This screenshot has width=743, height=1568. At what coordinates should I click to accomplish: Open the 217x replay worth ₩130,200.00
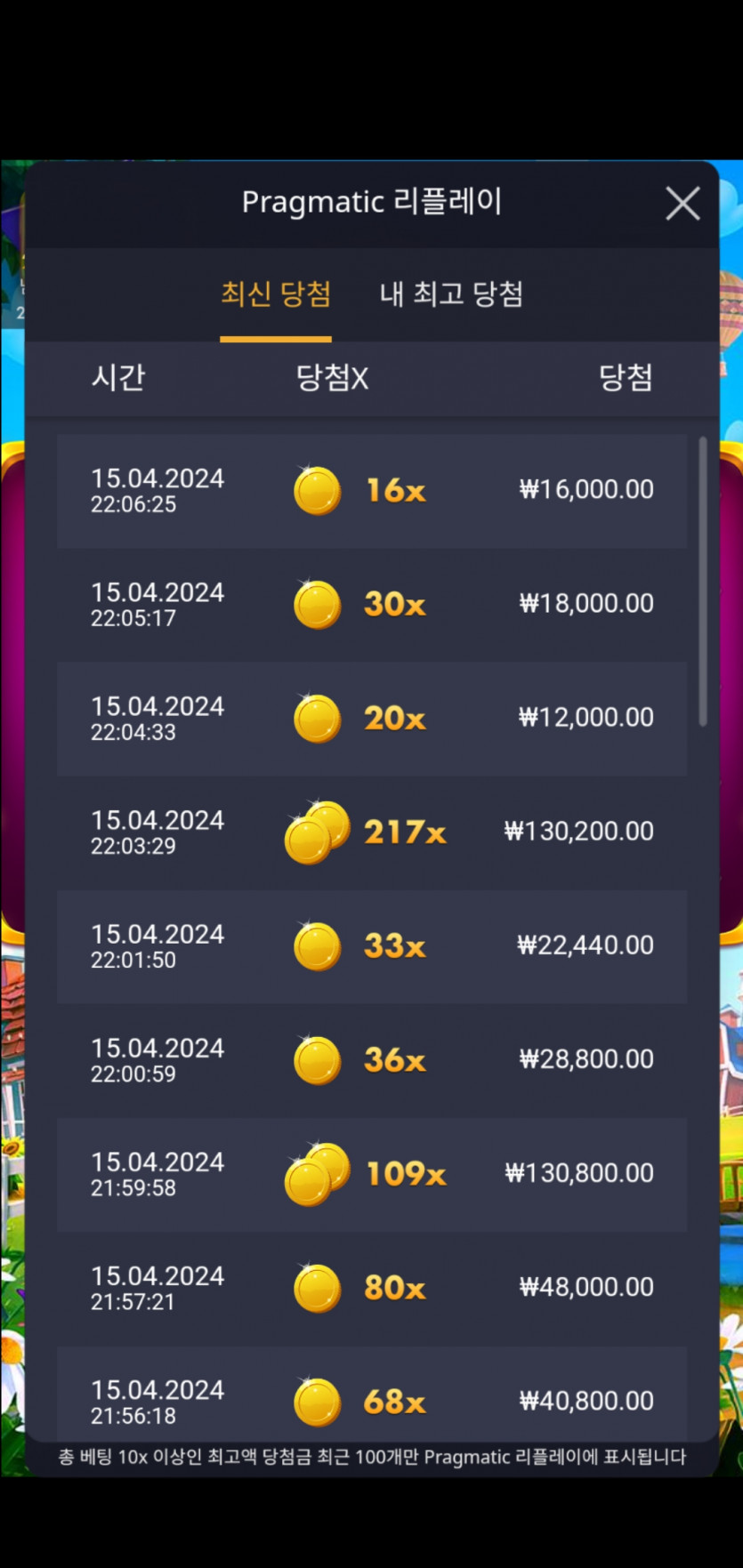click(x=372, y=832)
